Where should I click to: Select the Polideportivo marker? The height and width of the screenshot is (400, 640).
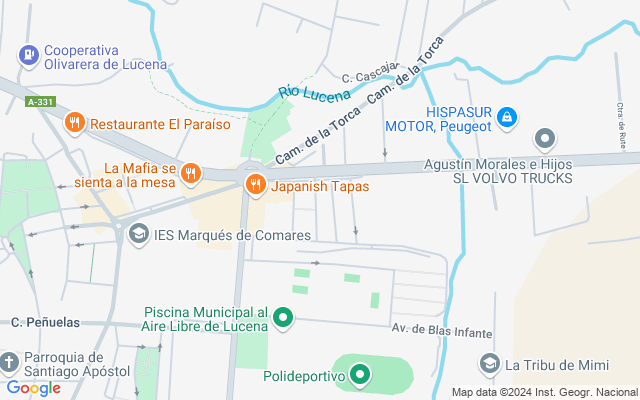tap(360, 376)
